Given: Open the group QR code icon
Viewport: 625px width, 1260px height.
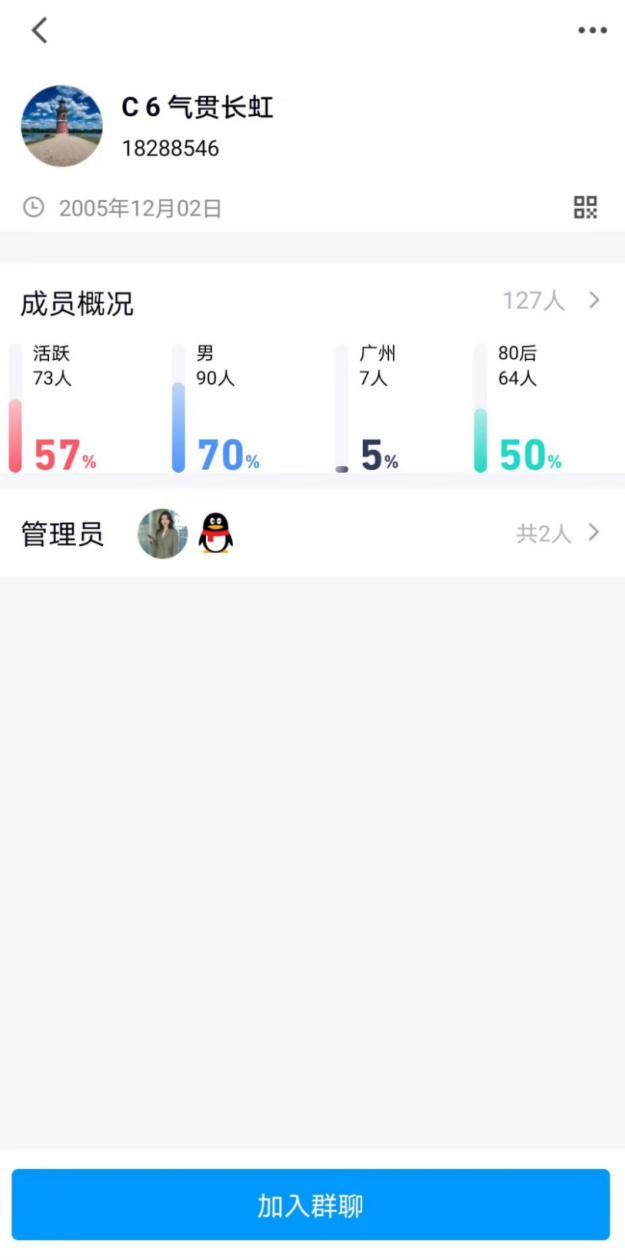Looking at the screenshot, I should click(585, 208).
